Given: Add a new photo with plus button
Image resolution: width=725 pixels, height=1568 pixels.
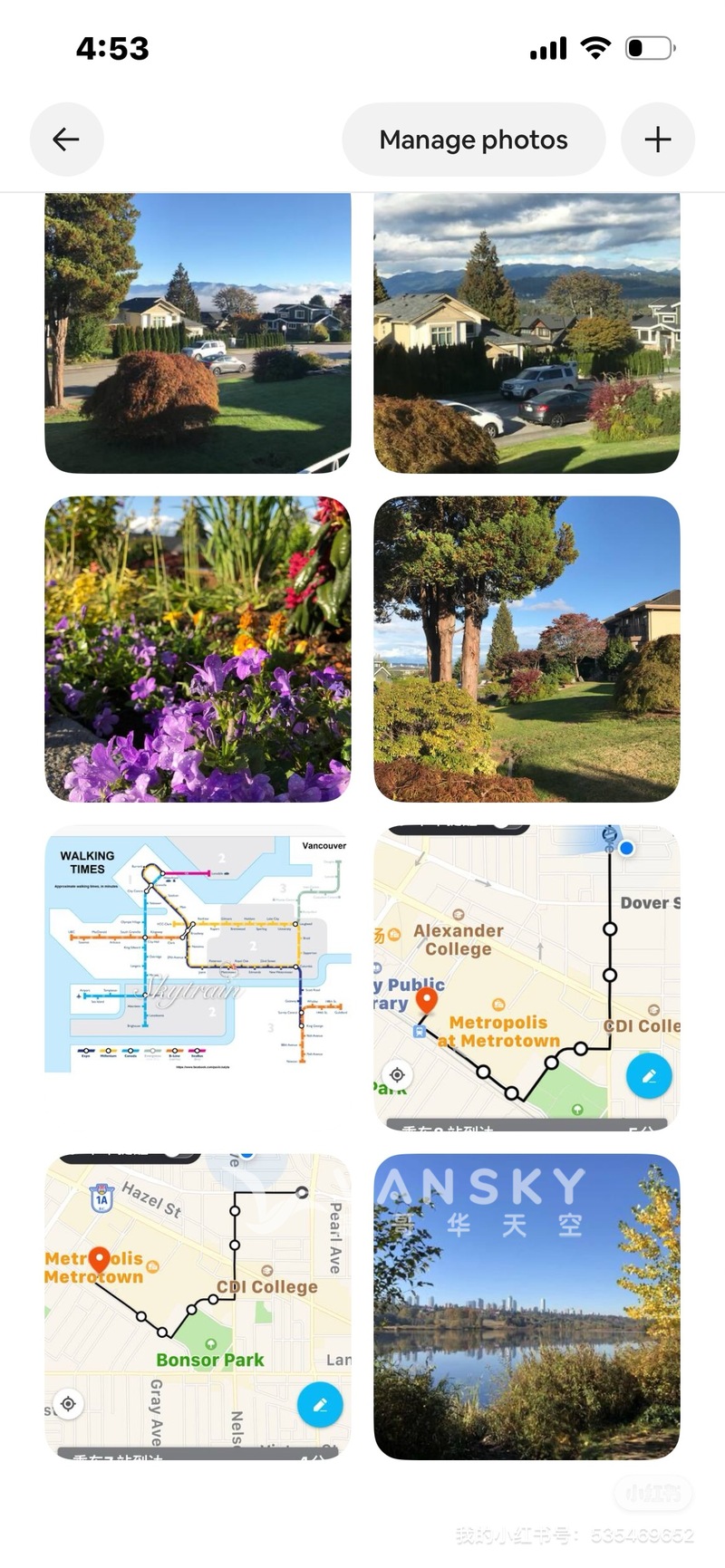Looking at the screenshot, I should pyautogui.click(x=658, y=139).
